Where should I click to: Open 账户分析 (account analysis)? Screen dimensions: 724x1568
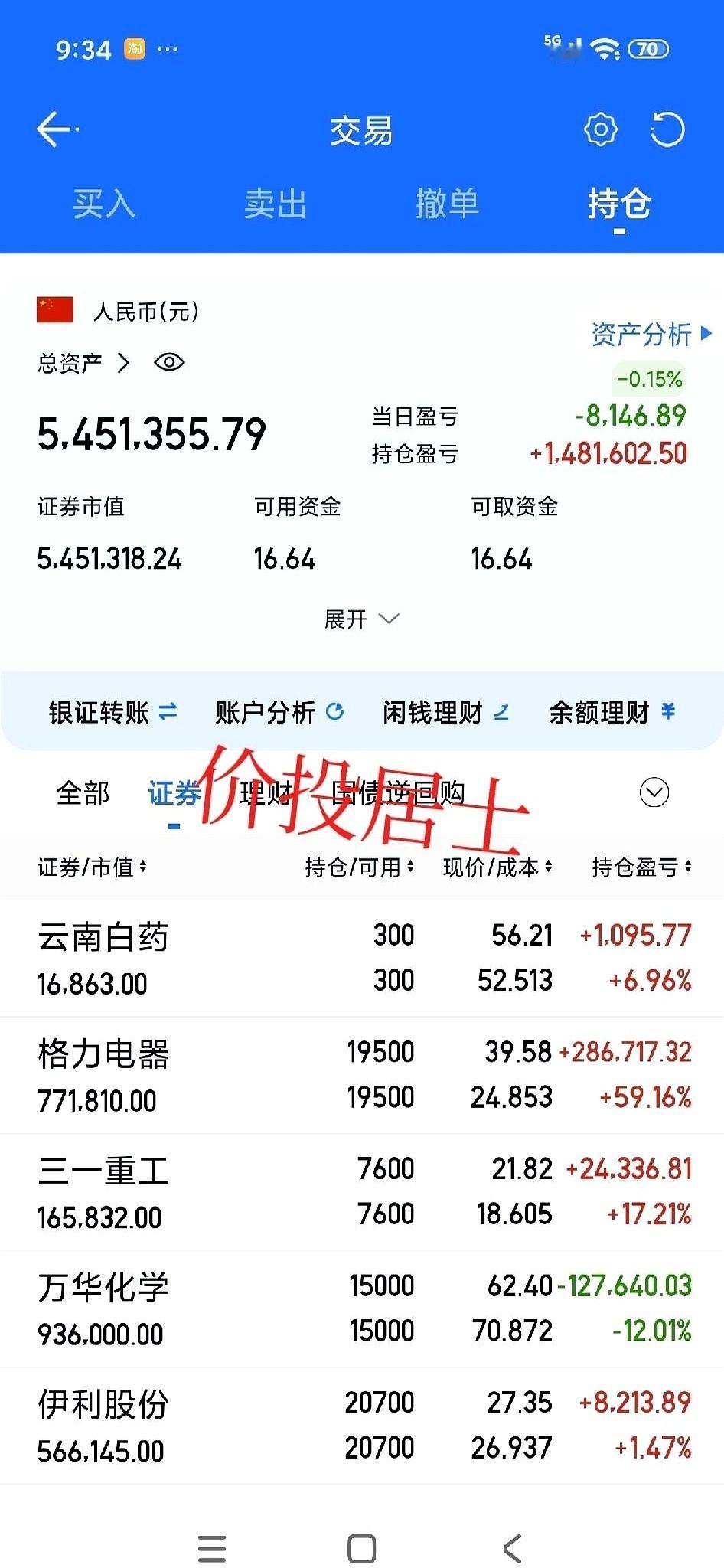tap(279, 711)
